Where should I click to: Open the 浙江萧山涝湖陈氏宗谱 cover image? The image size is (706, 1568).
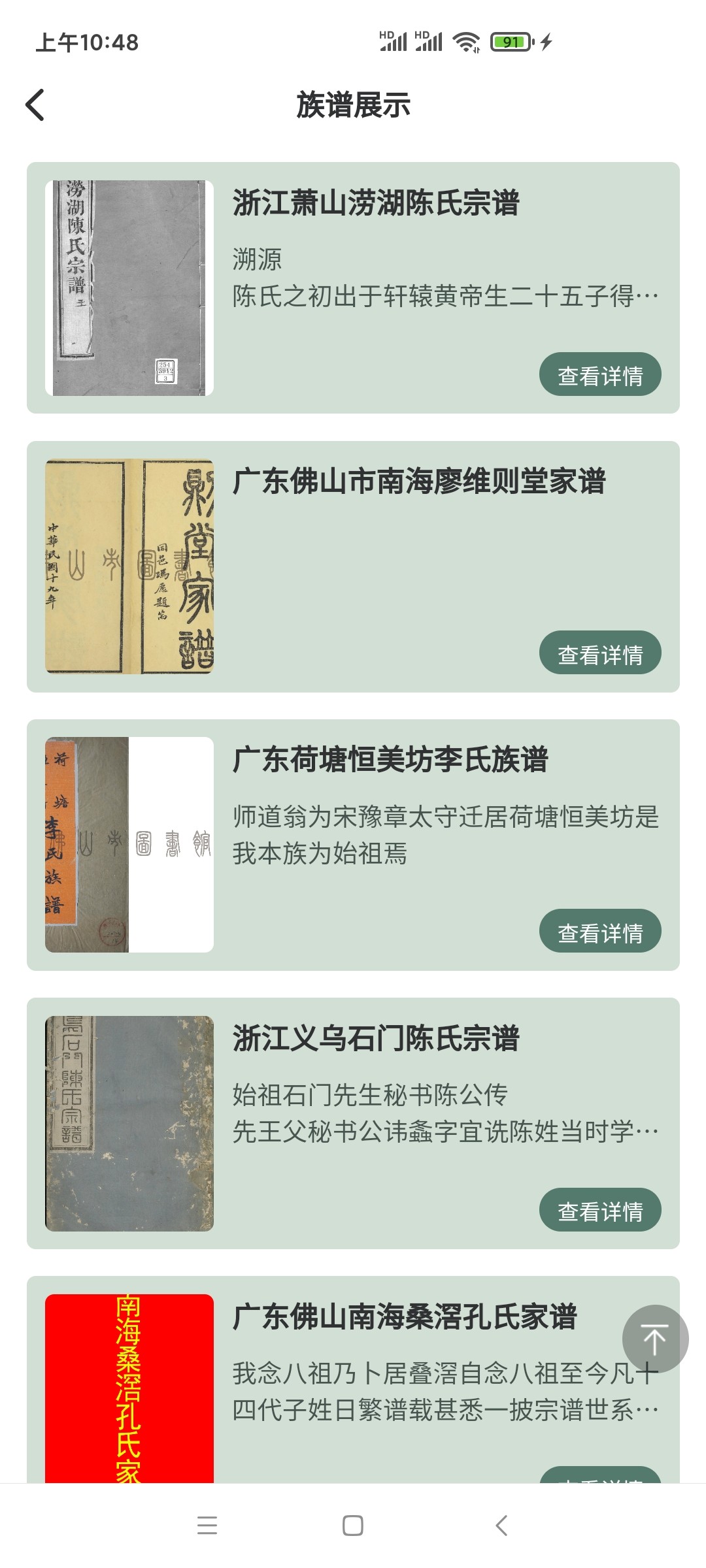[129, 288]
